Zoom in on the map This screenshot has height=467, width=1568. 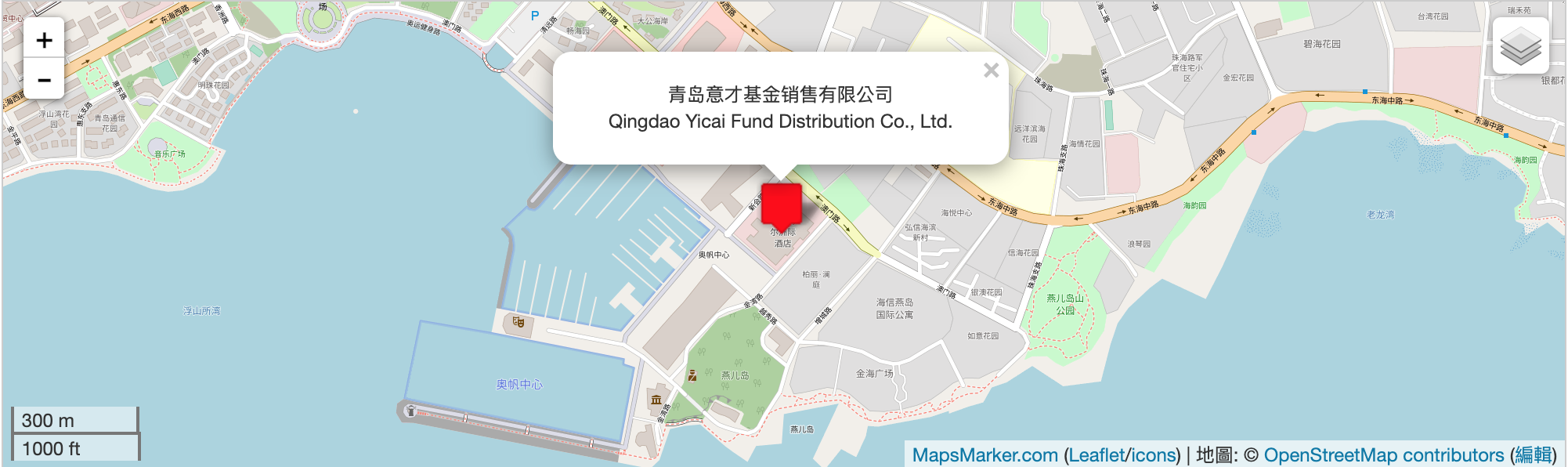tap(44, 39)
